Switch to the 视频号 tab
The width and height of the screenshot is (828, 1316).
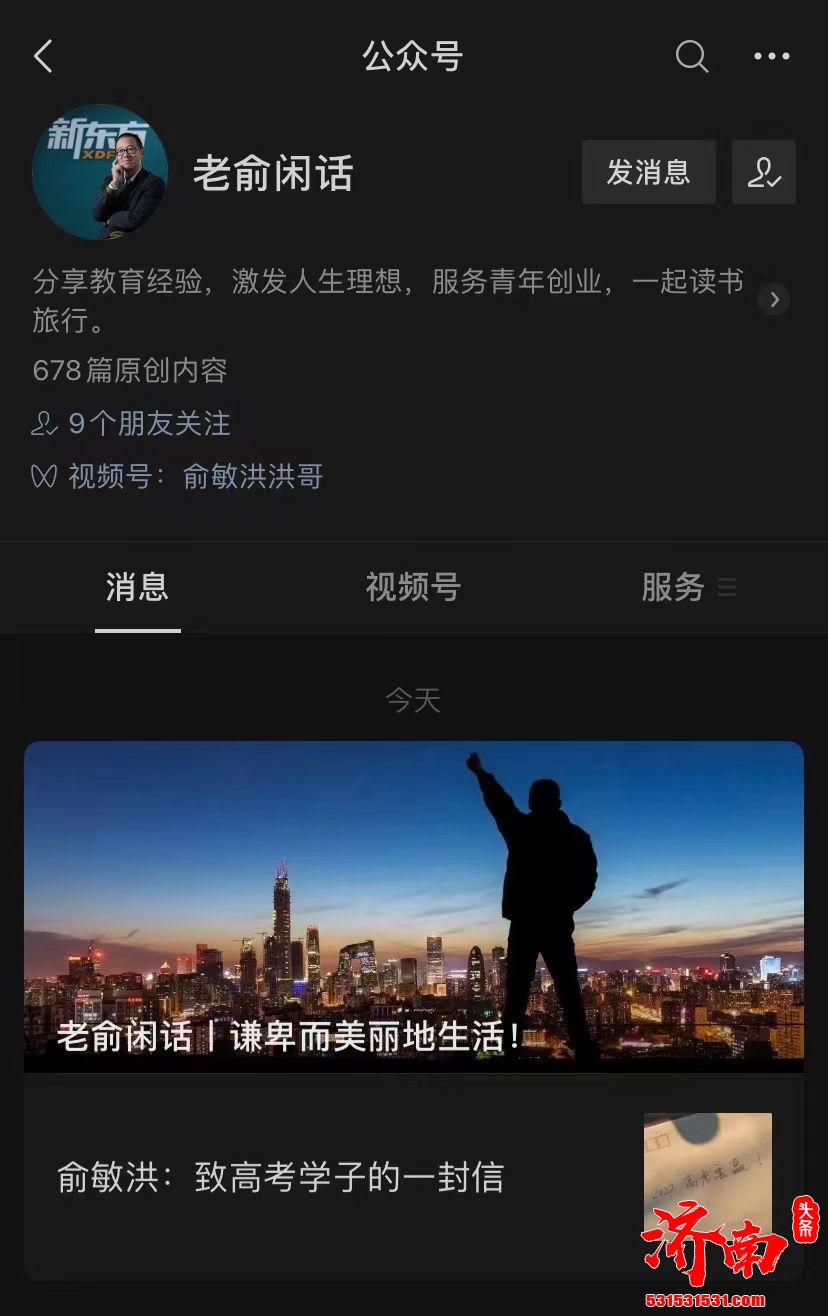[413, 589]
